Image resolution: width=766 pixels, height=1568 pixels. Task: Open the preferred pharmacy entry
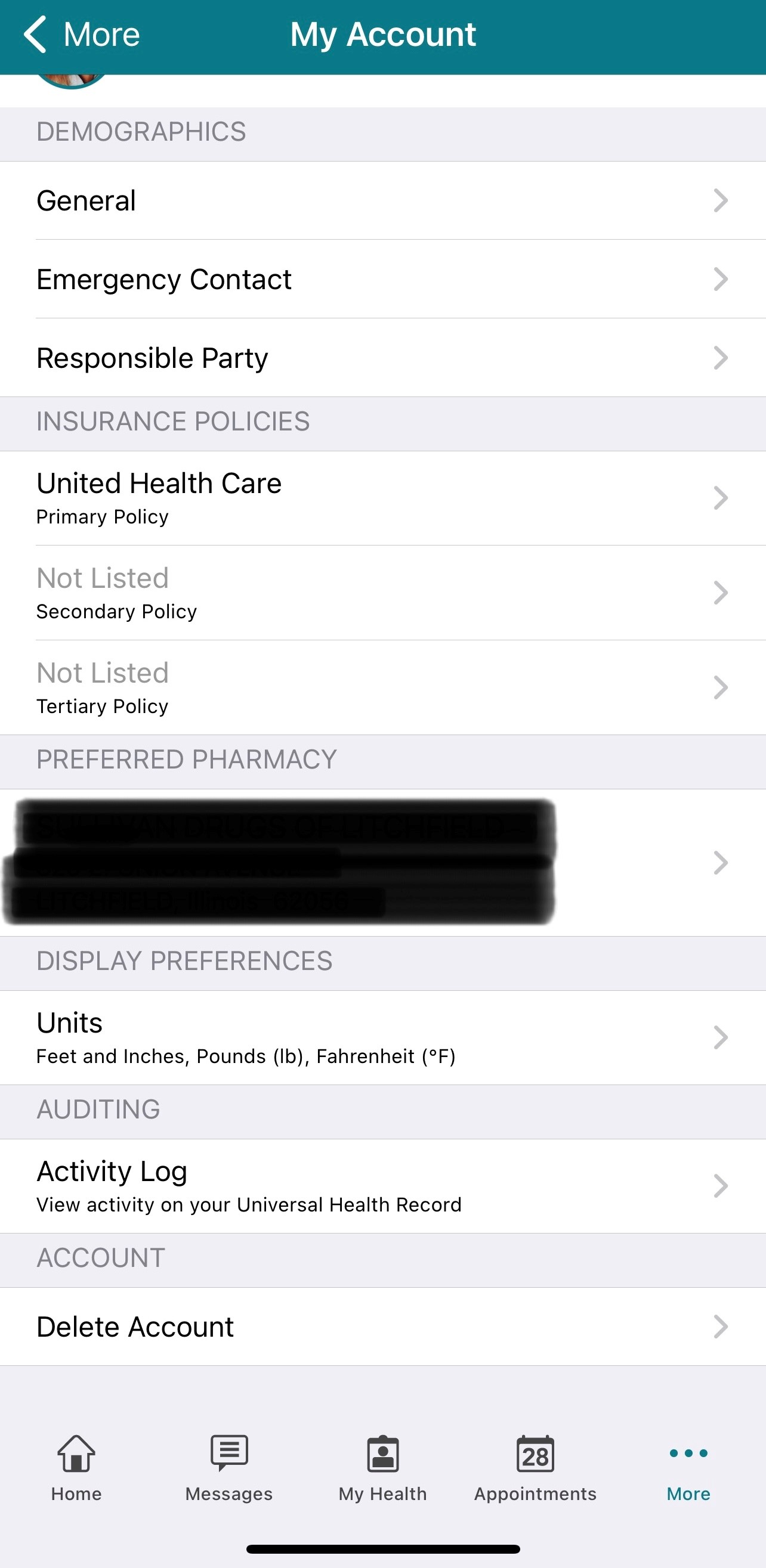(383, 863)
